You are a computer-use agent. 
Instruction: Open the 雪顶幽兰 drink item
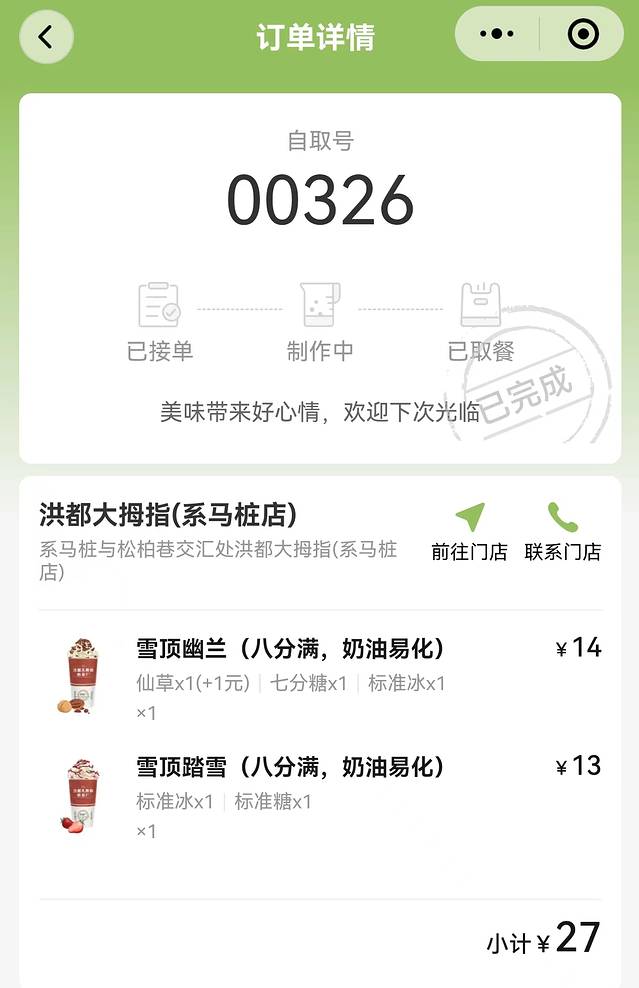pyautogui.click(x=290, y=649)
